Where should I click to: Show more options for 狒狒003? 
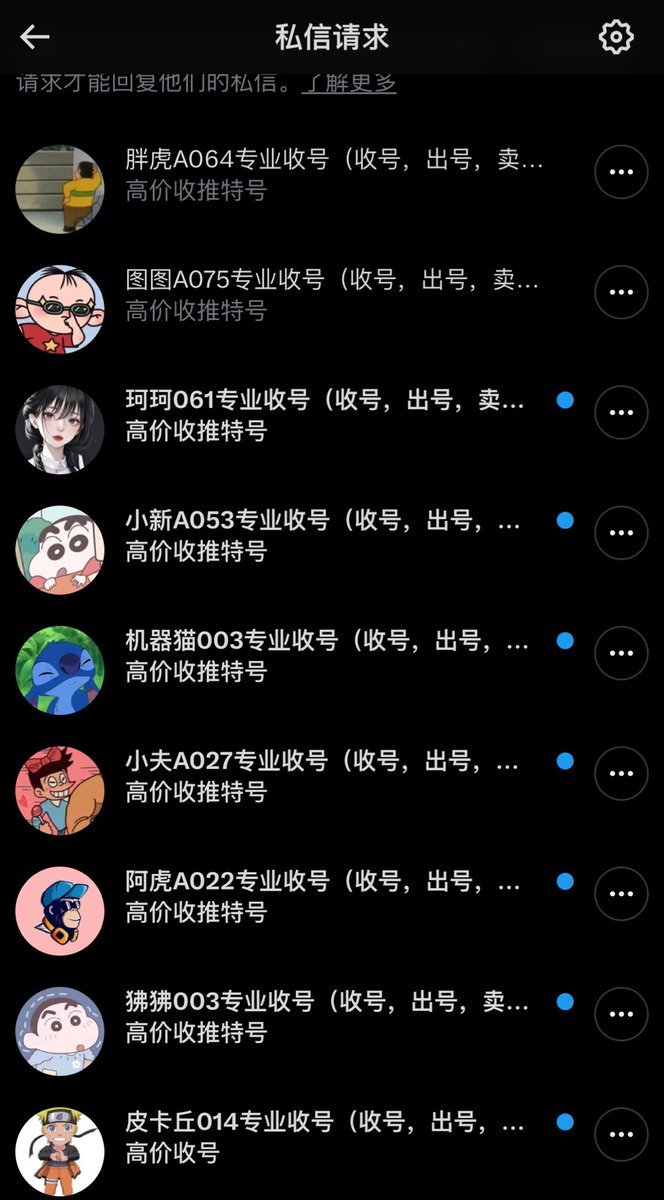point(621,1013)
